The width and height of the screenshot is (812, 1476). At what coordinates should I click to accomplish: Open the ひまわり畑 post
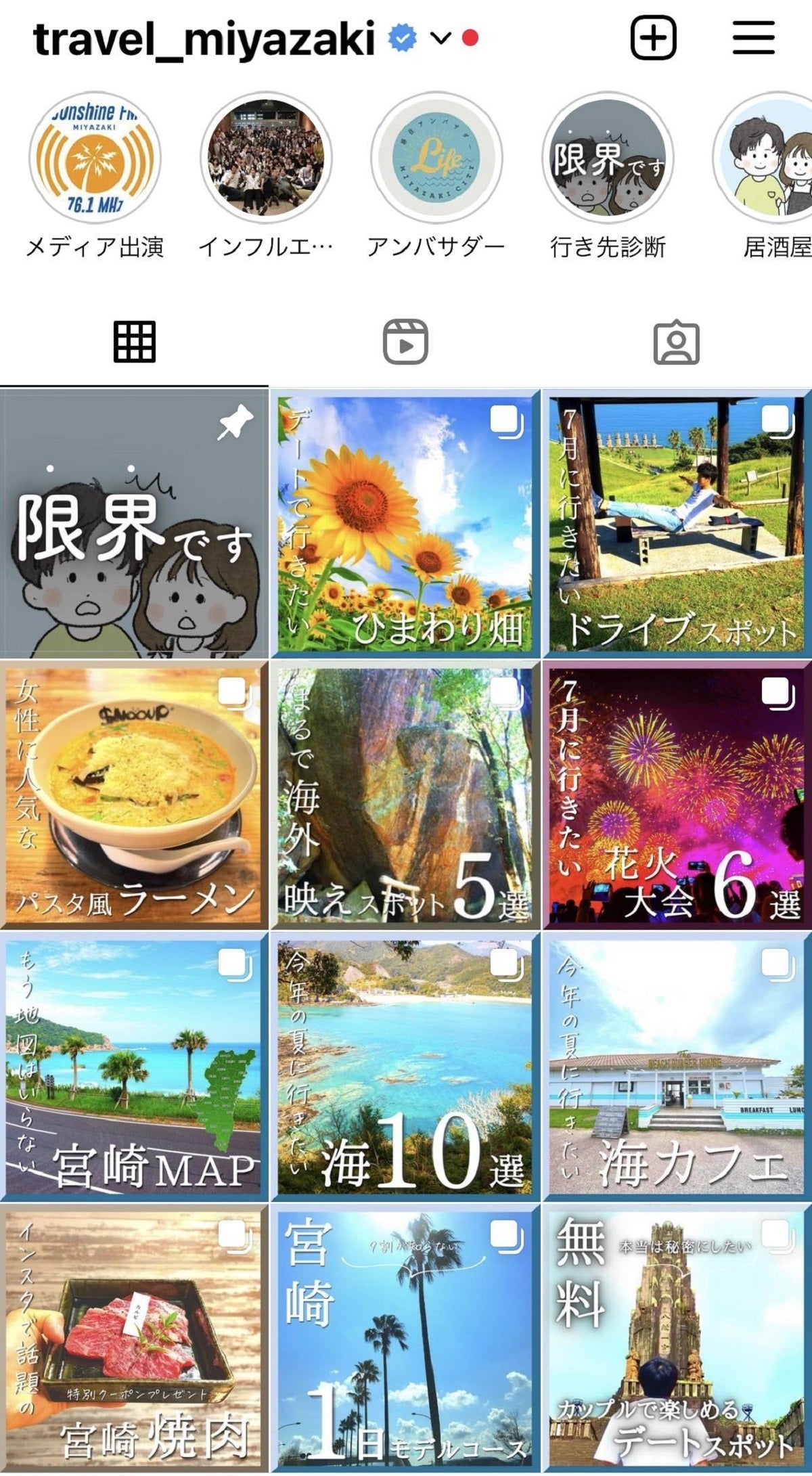(x=405, y=524)
